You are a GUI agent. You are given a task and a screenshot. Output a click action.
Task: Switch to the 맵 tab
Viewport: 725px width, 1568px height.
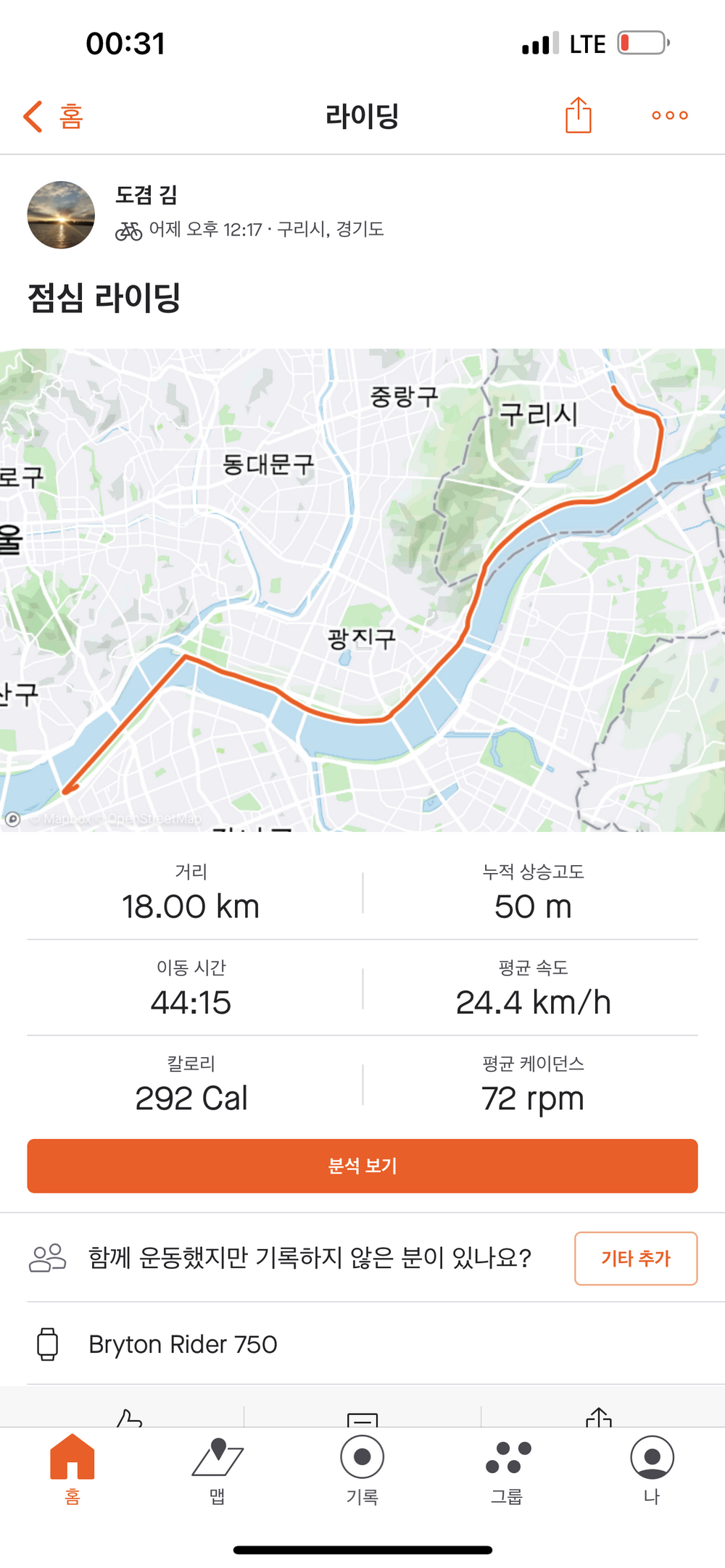point(217,1469)
